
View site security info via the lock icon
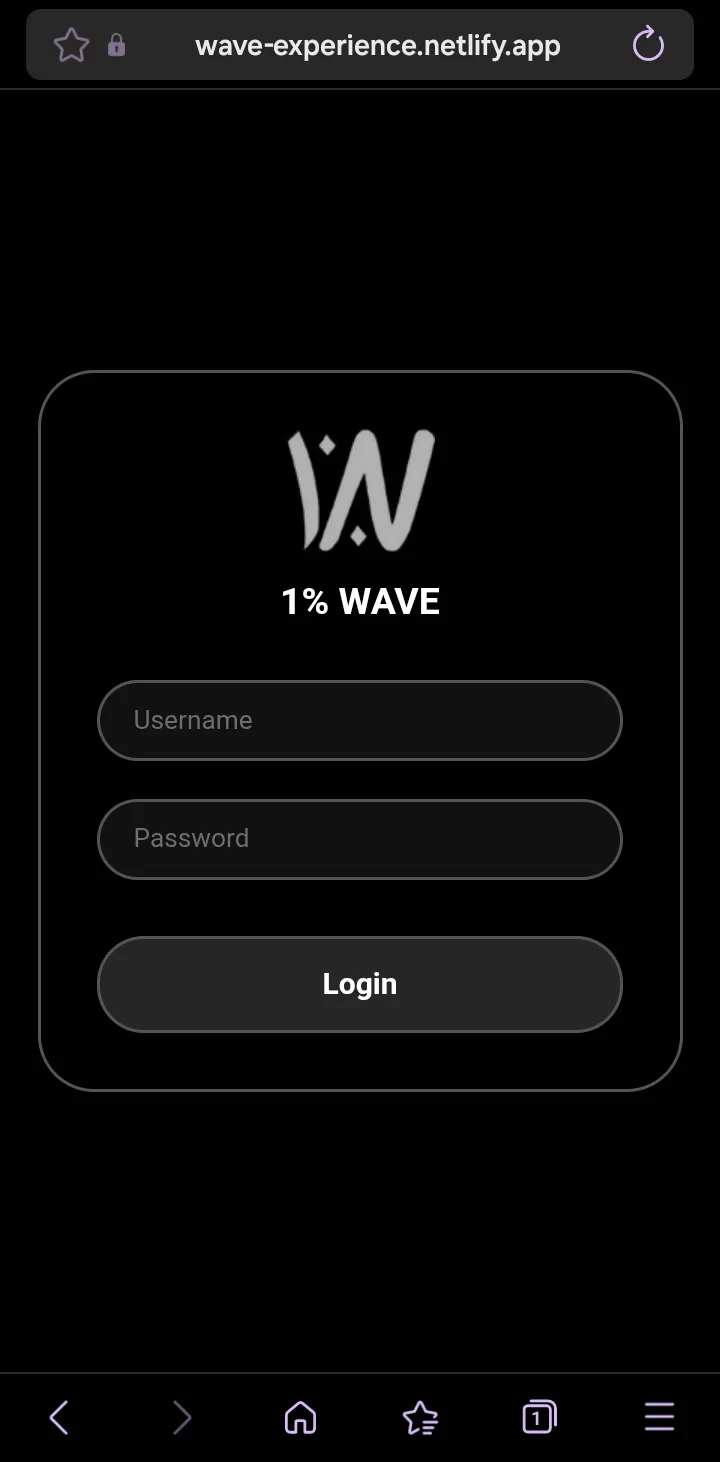(x=117, y=45)
